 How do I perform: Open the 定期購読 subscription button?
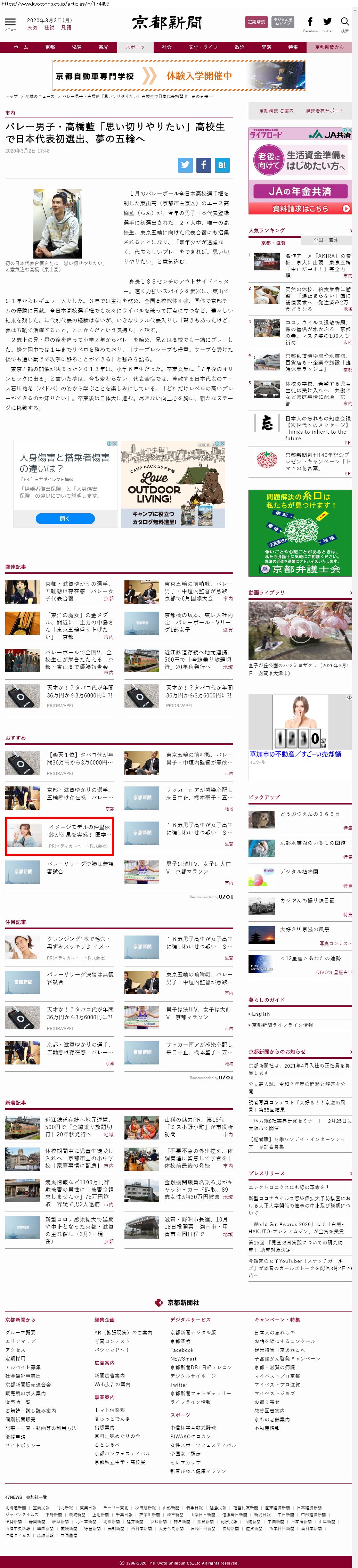coord(256,21)
